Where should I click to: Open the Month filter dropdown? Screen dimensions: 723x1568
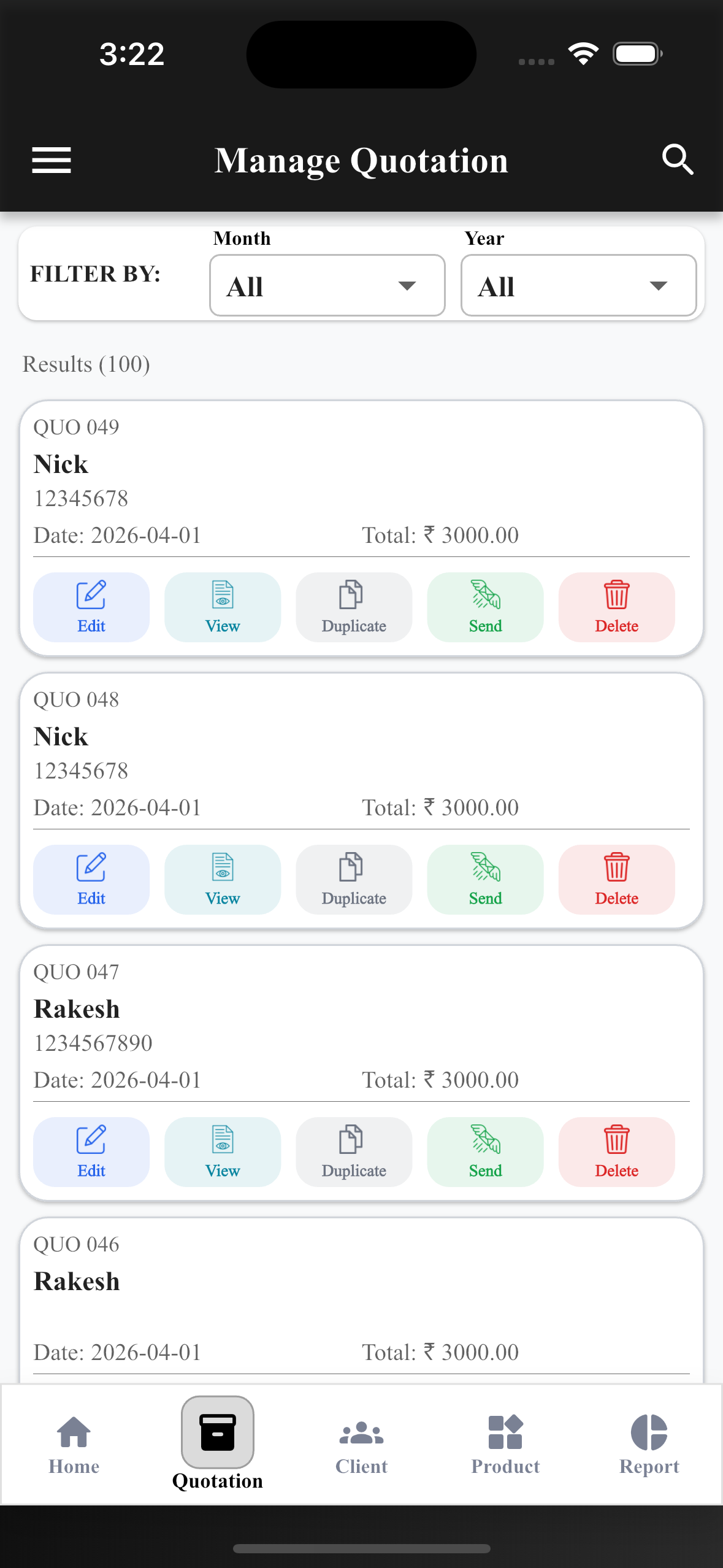pos(327,285)
